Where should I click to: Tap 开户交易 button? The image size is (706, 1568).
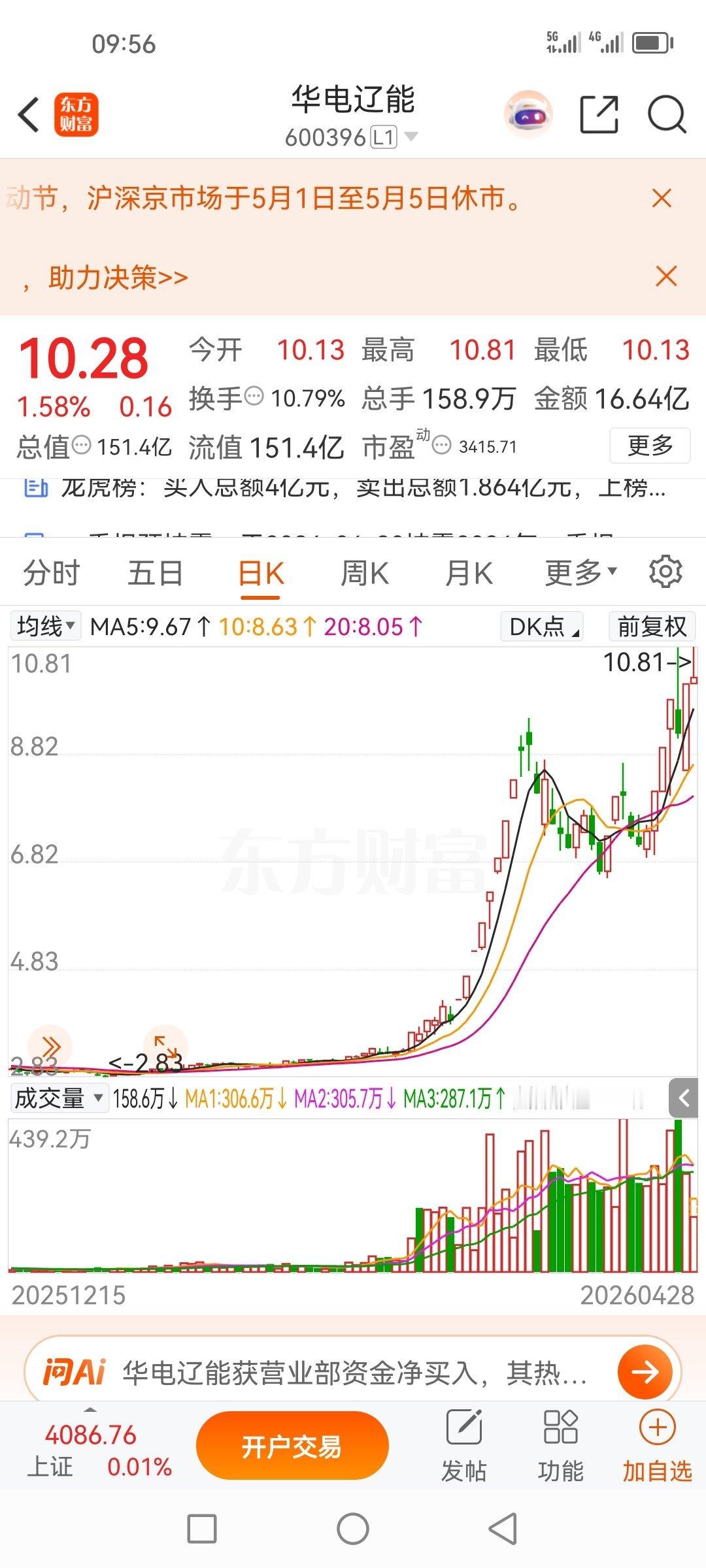pyautogui.click(x=292, y=1446)
